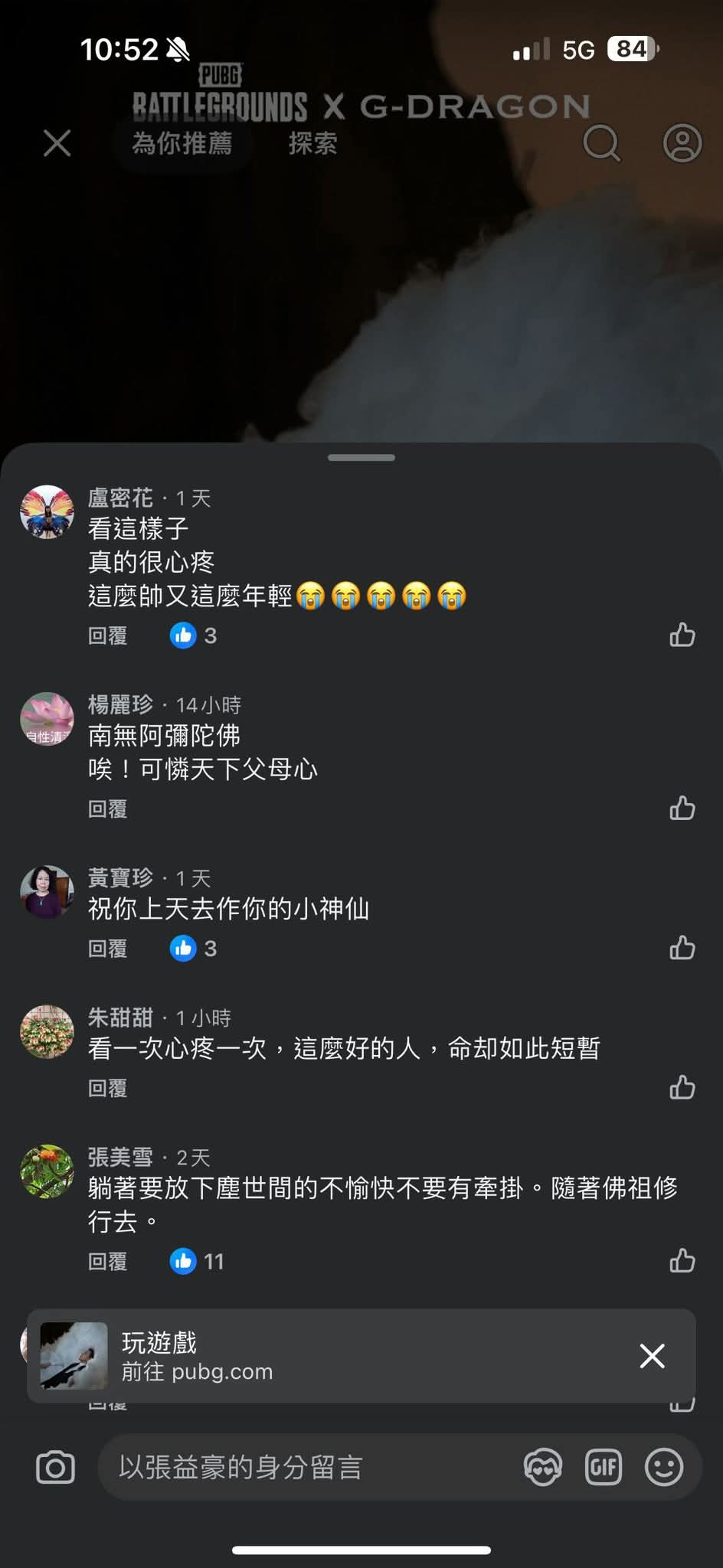Tap the comment field 以張益豪的身分留言
Image resolution: width=723 pixels, height=1568 pixels.
306,1467
